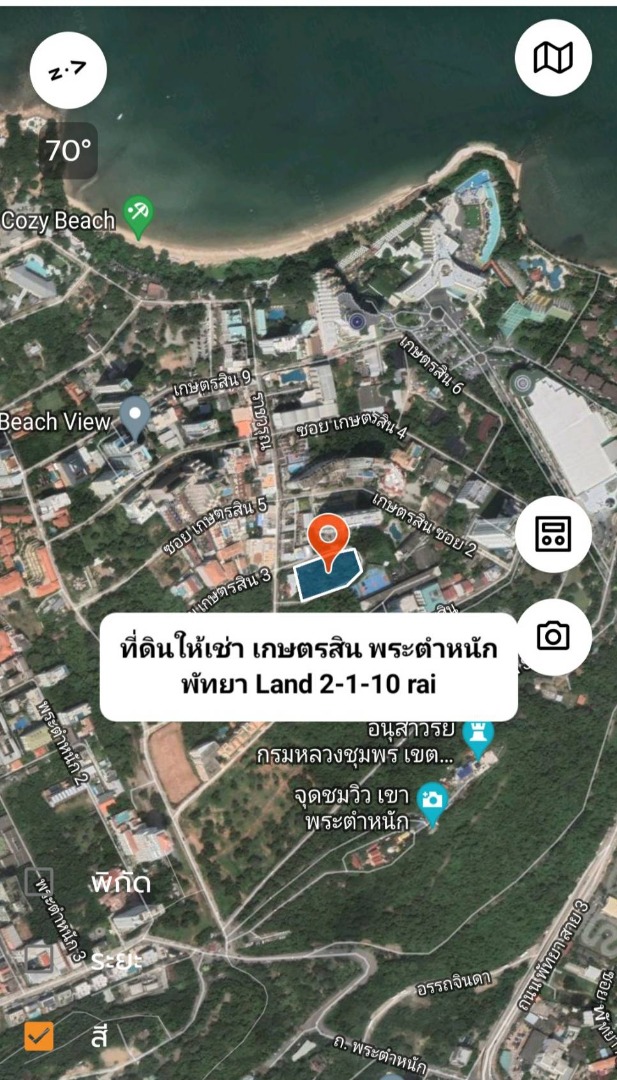Open the จุดชมวิว เขาพระตำหนัก viewpoint marker
Viewport: 617px width, 1080px height.
pyautogui.click(x=432, y=801)
